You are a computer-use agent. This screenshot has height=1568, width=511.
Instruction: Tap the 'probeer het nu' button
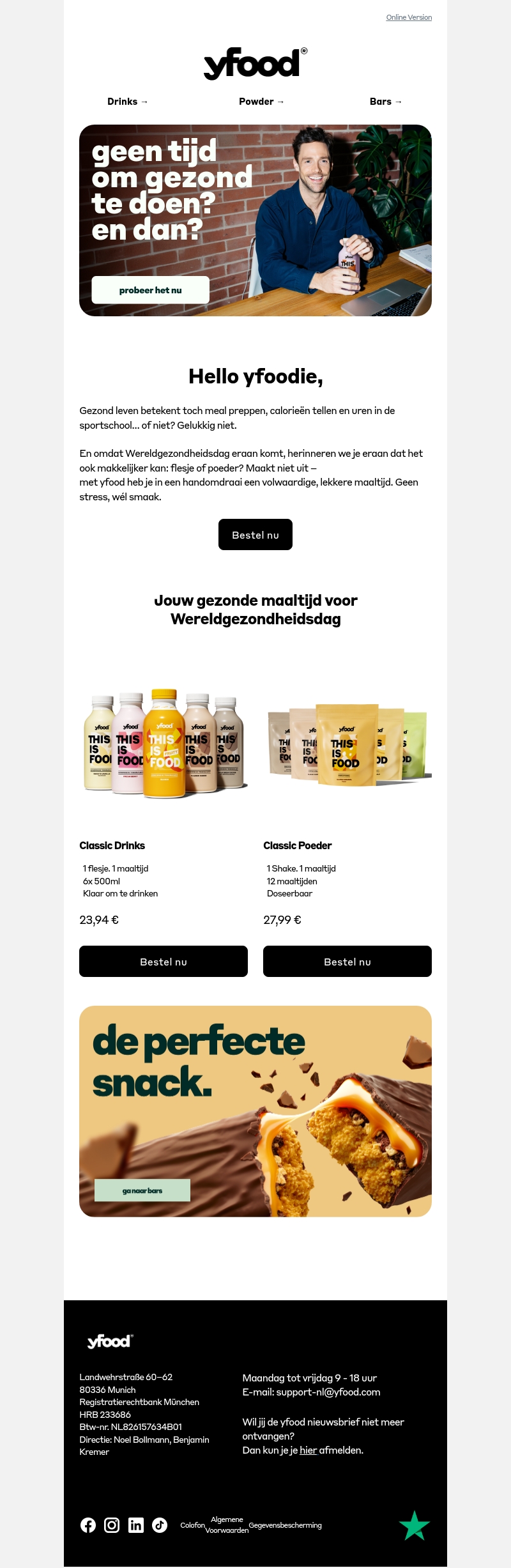(150, 290)
